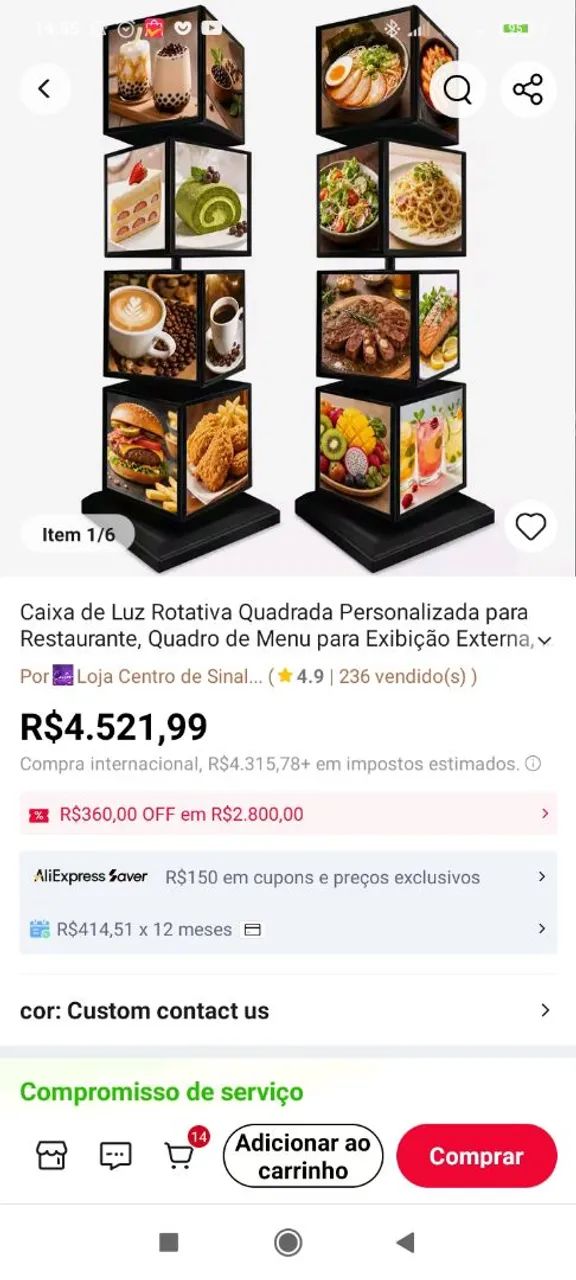576x1280 pixels.
Task: Tap the system home button
Action: (x=288, y=1242)
